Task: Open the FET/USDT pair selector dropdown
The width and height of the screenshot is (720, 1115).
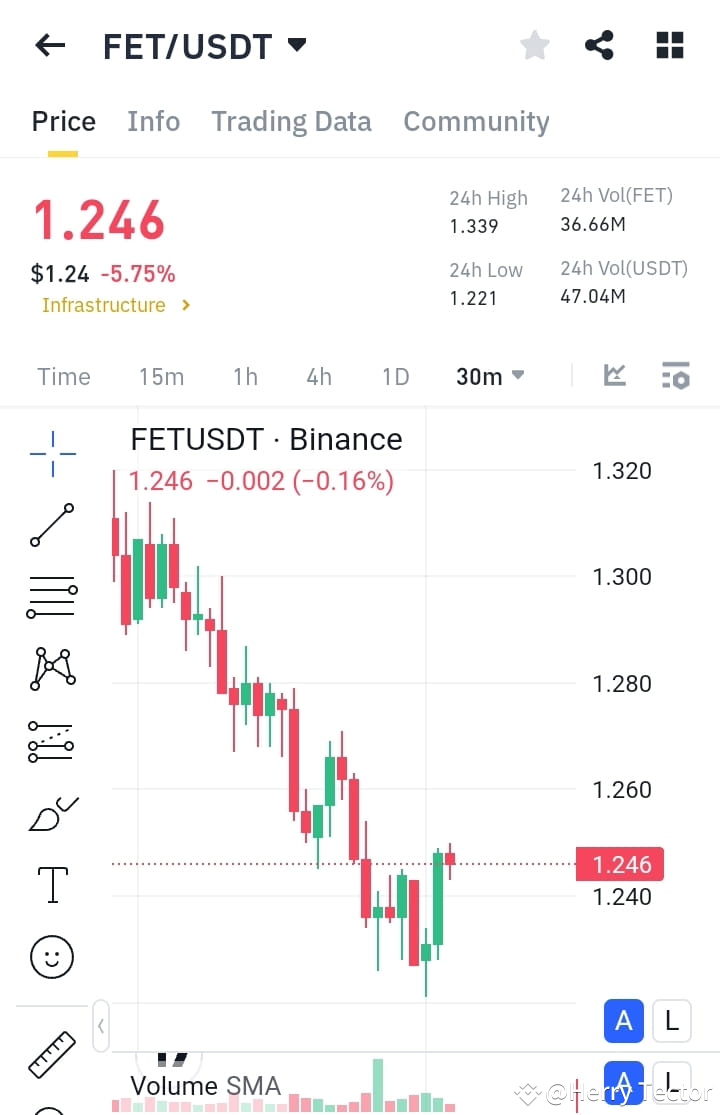Action: pyautogui.click(x=294, y=45)
